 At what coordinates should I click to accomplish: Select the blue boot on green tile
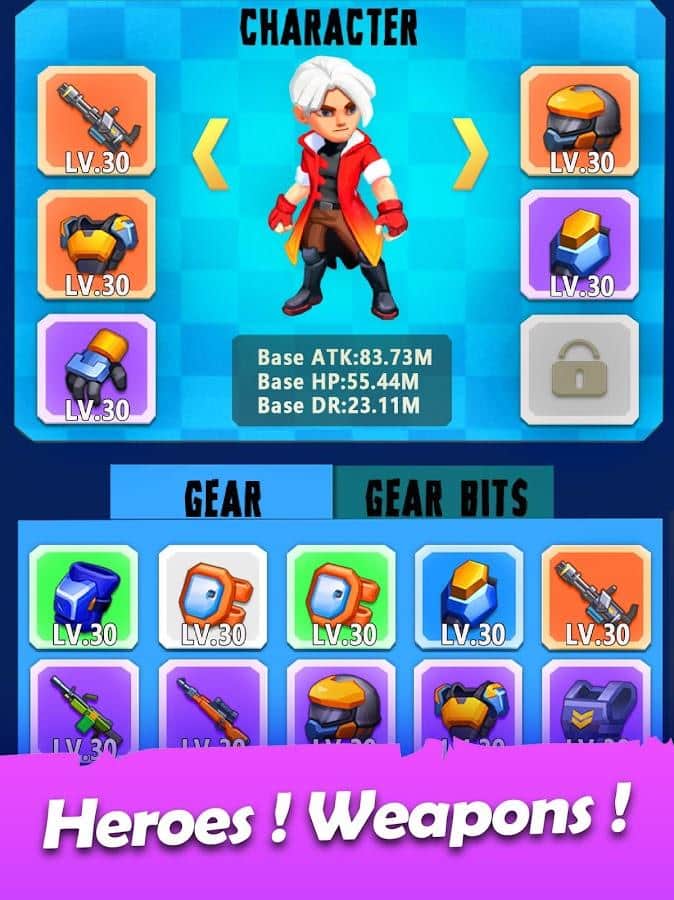(83, 598)
